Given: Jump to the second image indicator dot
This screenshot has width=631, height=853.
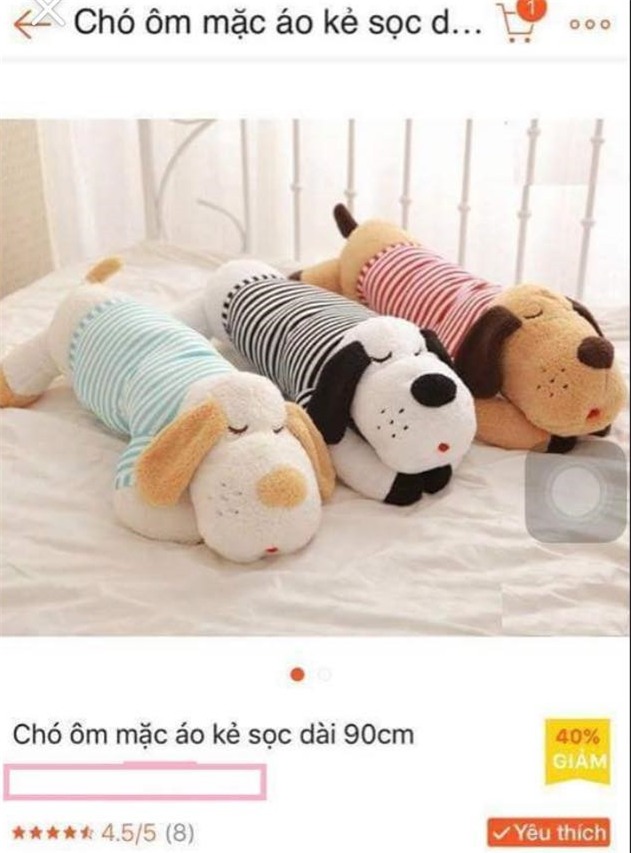Looking at the screenshot, I should [324, 674].
